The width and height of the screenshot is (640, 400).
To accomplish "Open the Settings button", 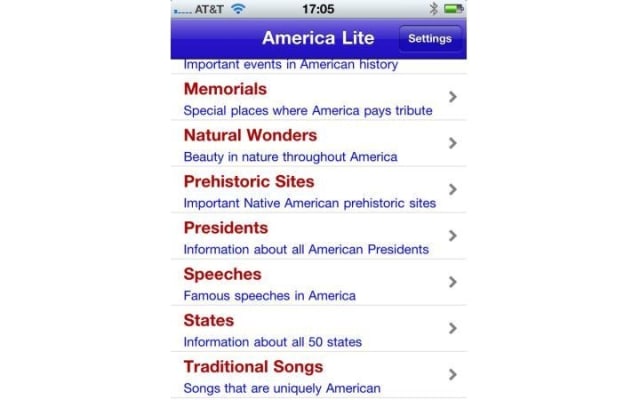I will coord(430,39).
